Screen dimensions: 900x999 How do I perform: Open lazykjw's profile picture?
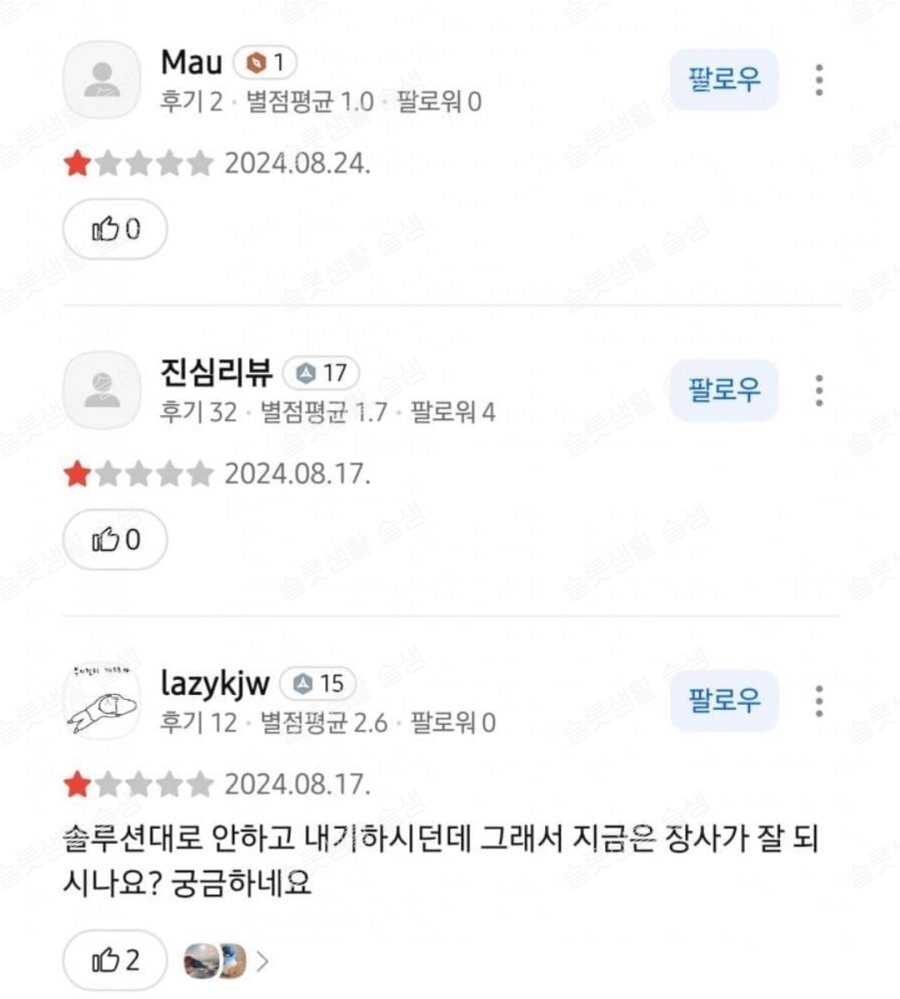pos(101,700)
